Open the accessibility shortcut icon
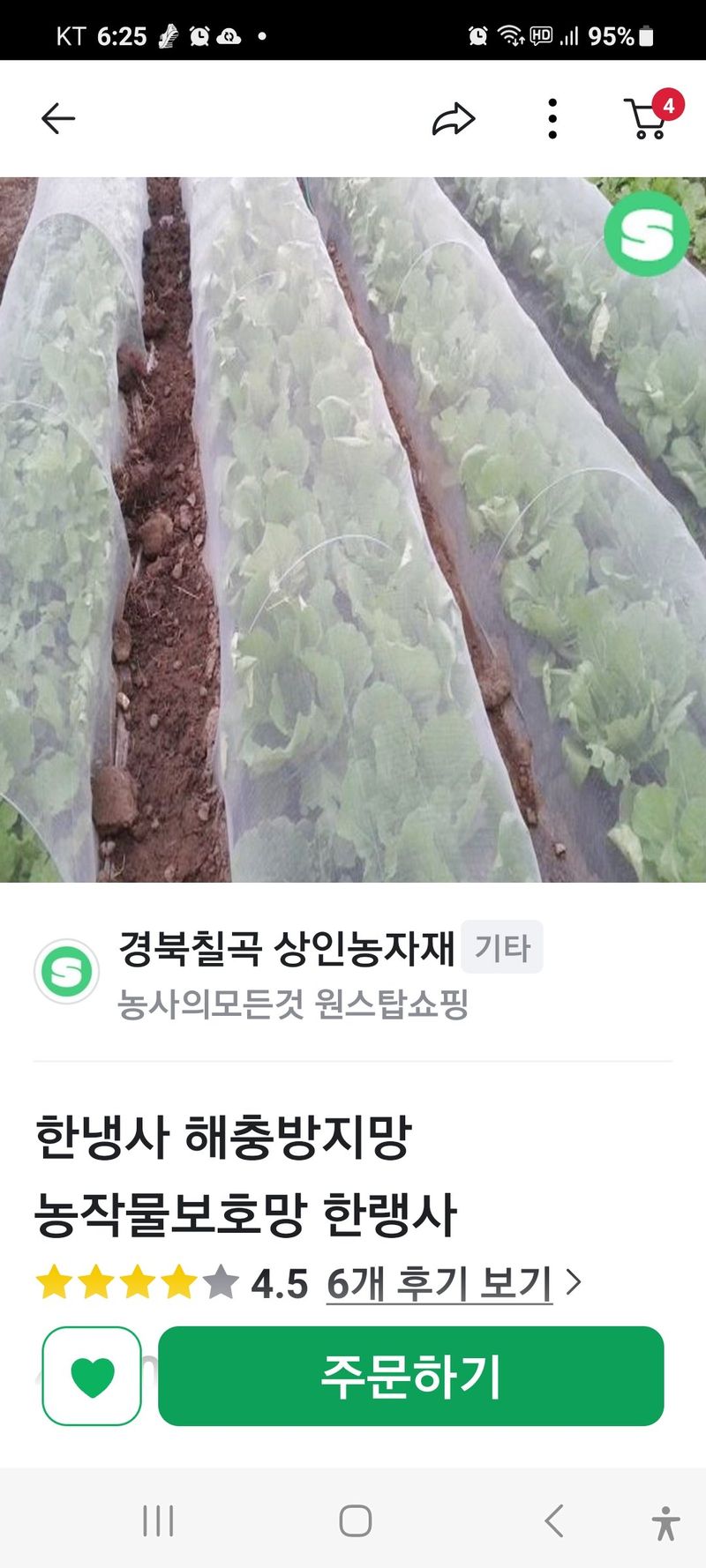Viewport: 706px width, 1568px height. [x=664, y=1521]
